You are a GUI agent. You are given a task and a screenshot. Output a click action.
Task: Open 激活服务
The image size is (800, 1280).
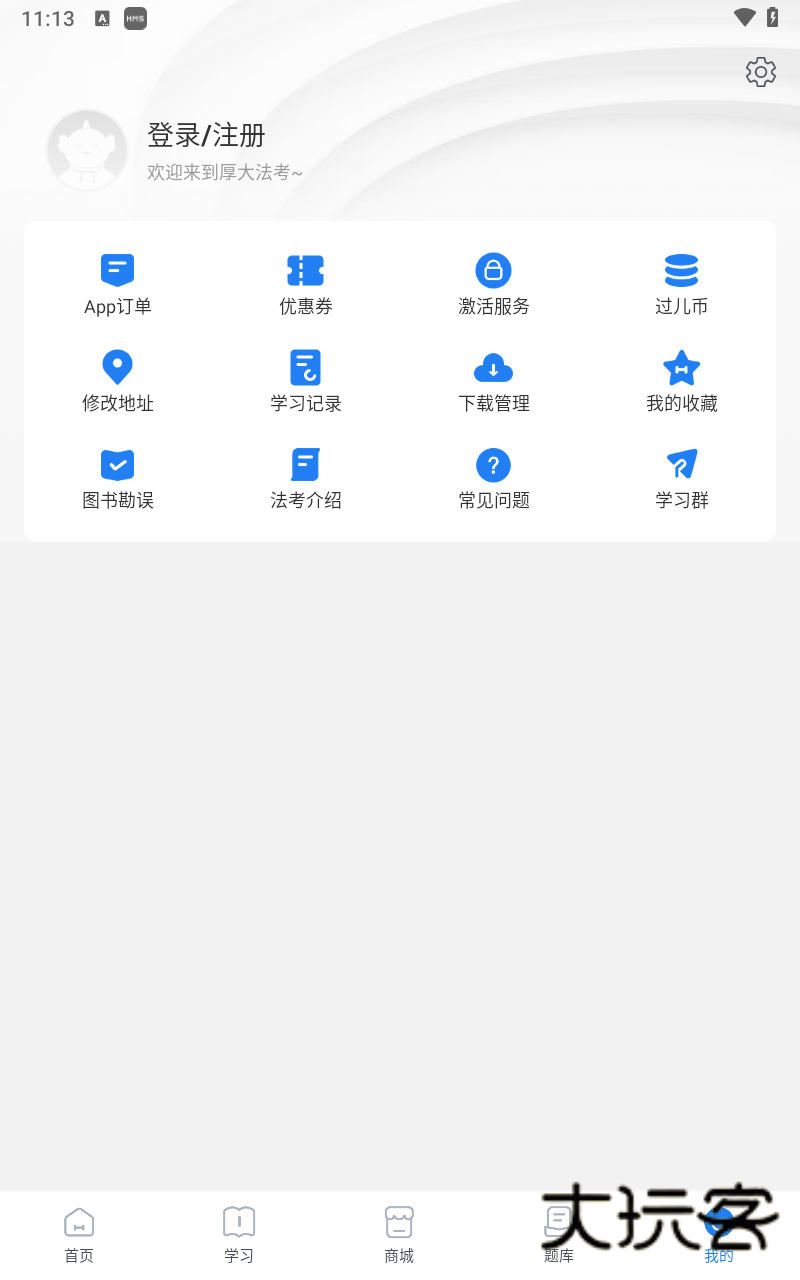tap(494, 284)
